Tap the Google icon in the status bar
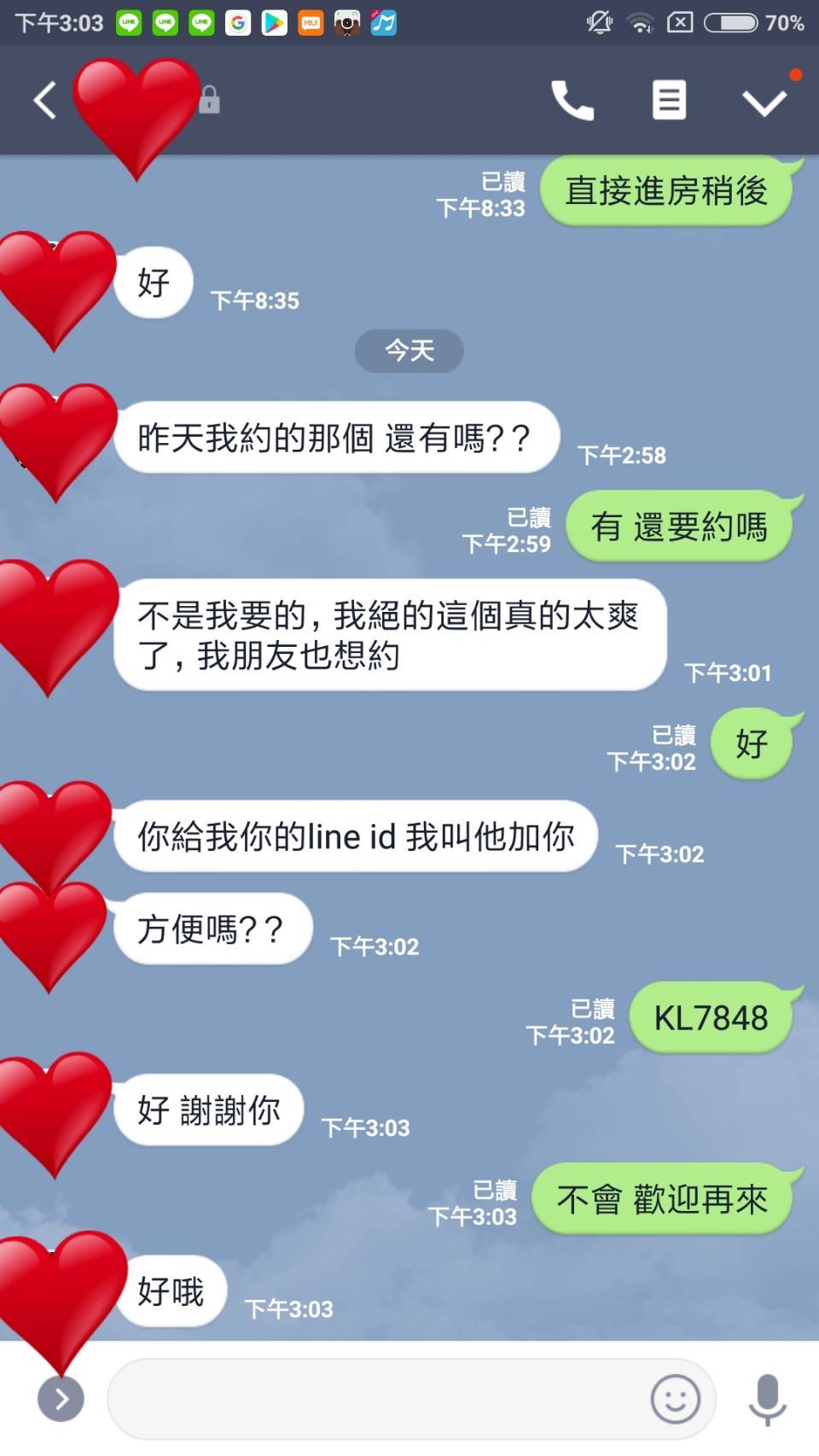819x1456 pixels. point(238,23)
